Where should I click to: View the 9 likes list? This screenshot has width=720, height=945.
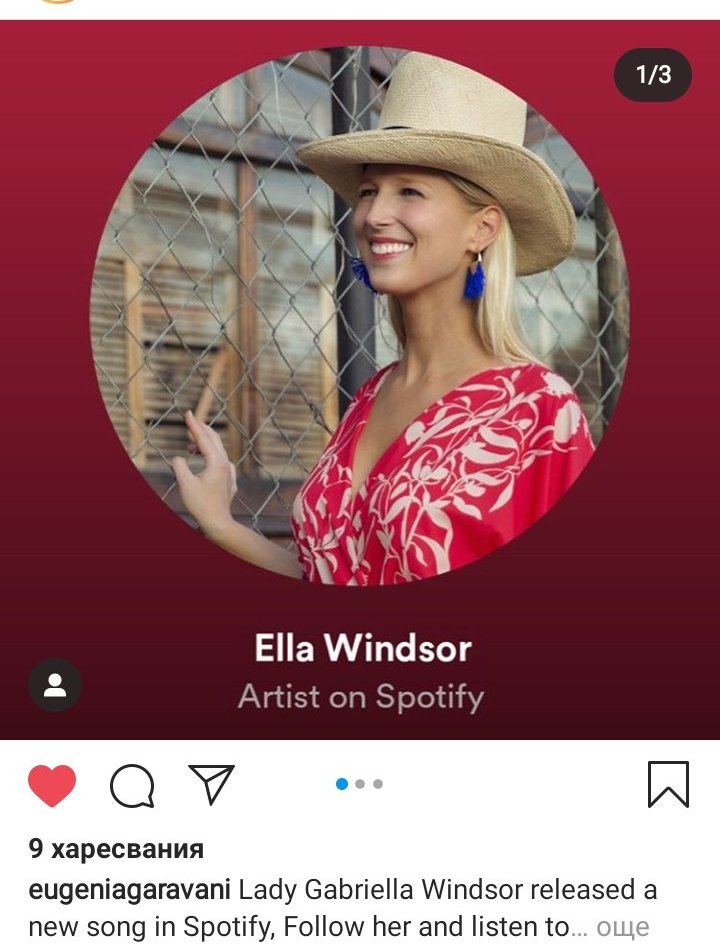pyautogui.click(x=115, y=849)
